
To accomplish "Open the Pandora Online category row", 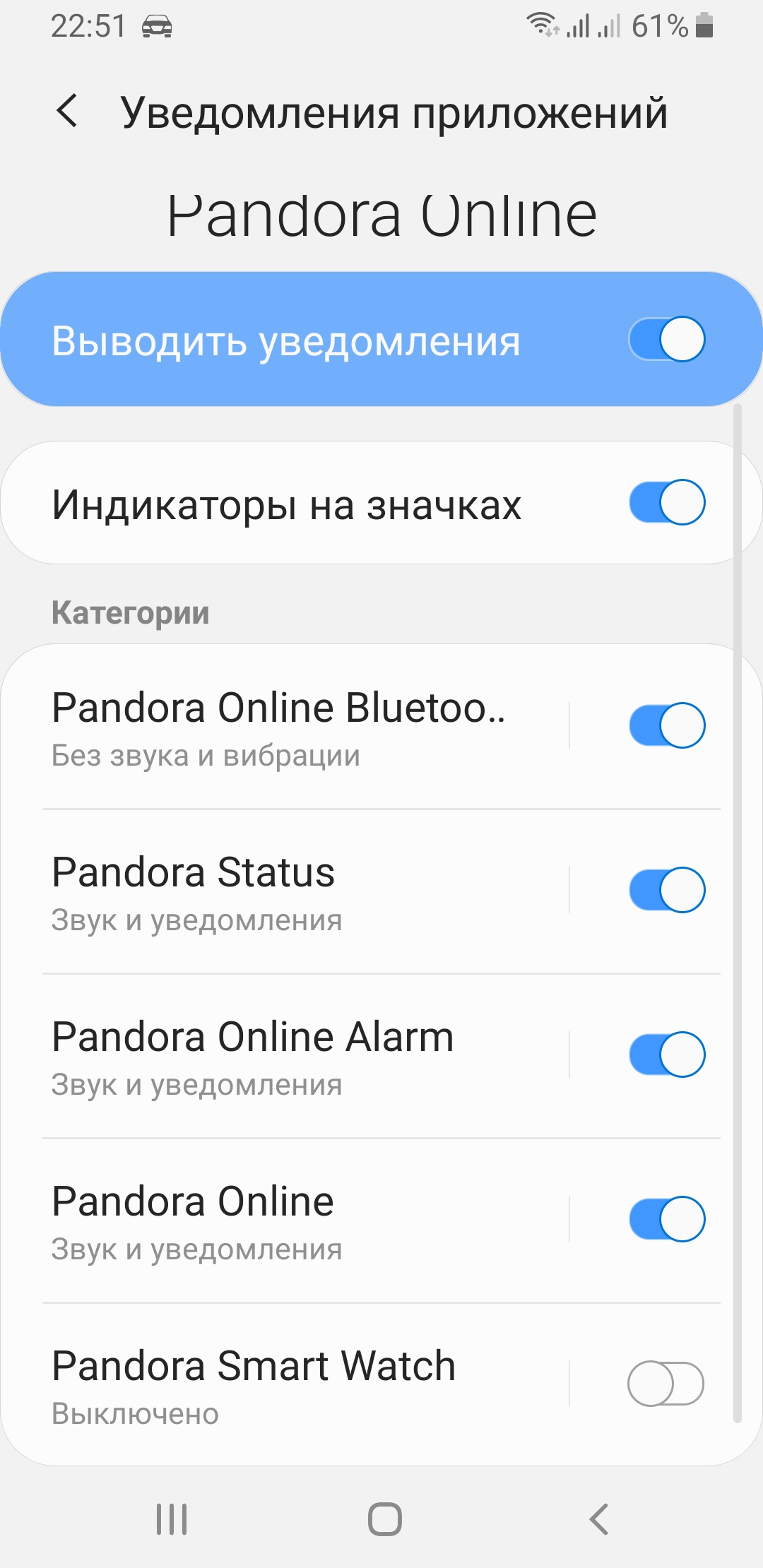I will point(283,1221).
